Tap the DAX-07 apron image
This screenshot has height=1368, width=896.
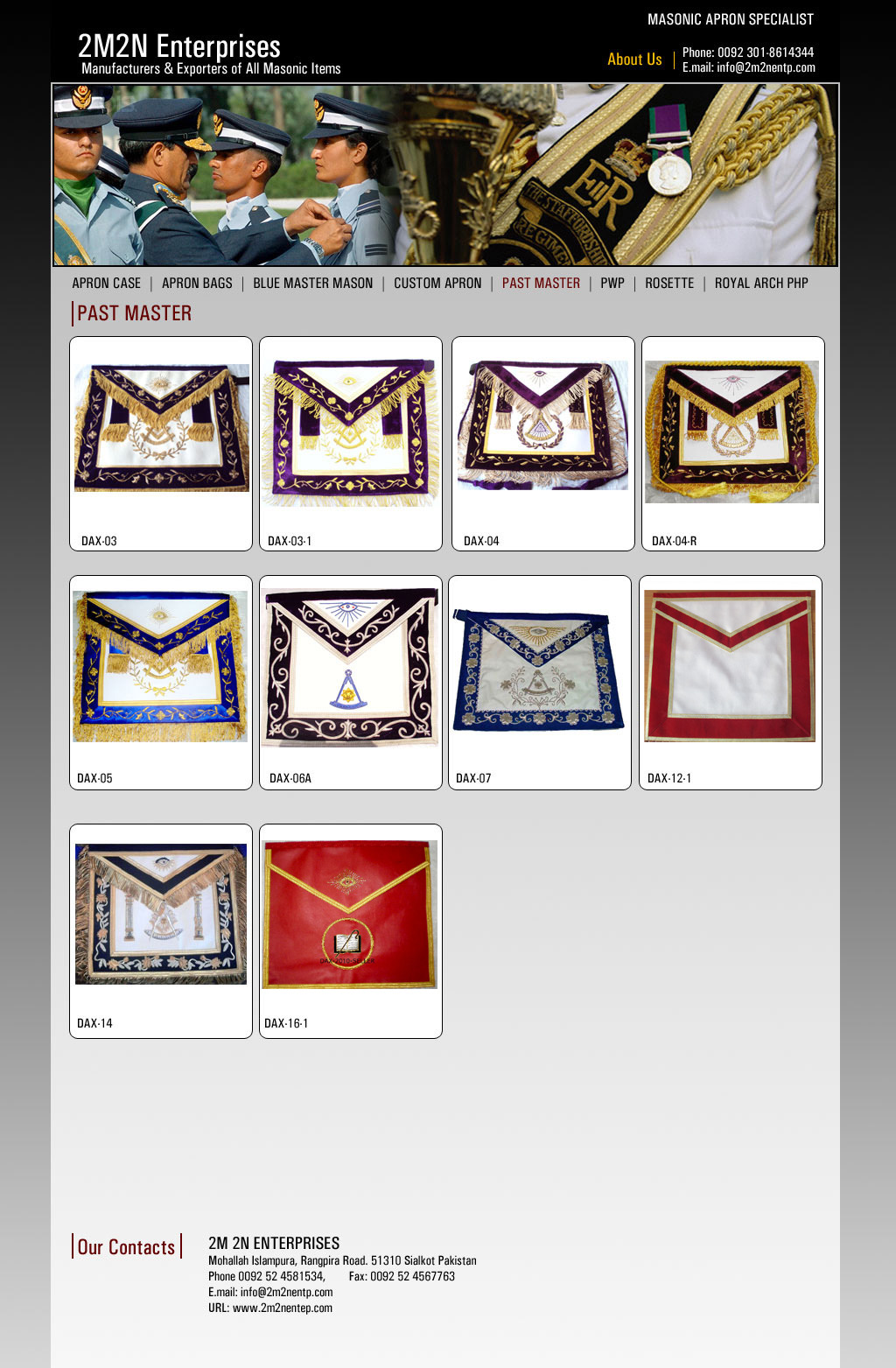(538, 670)
